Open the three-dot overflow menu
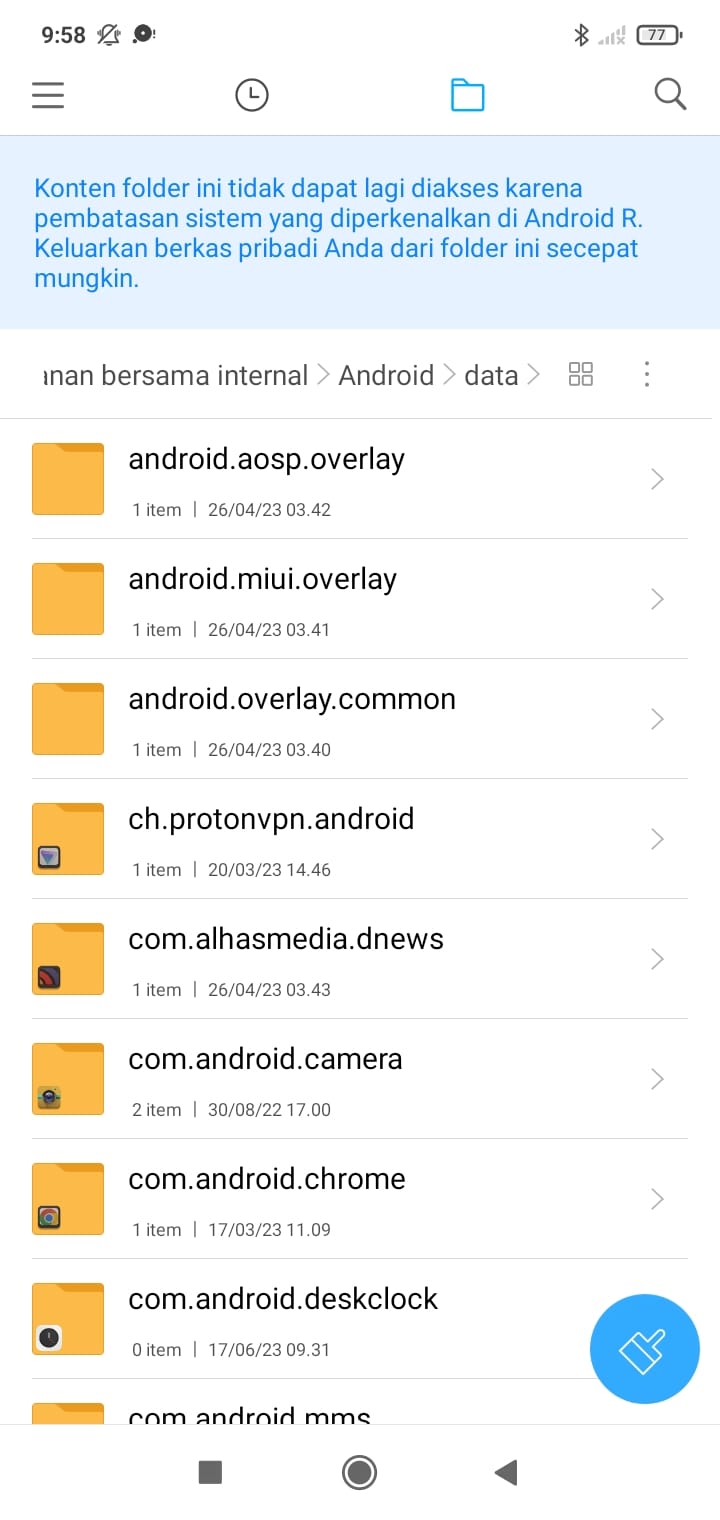This screenshot has width=720, height=1520. pyautogui.click(x=647, y=374)
